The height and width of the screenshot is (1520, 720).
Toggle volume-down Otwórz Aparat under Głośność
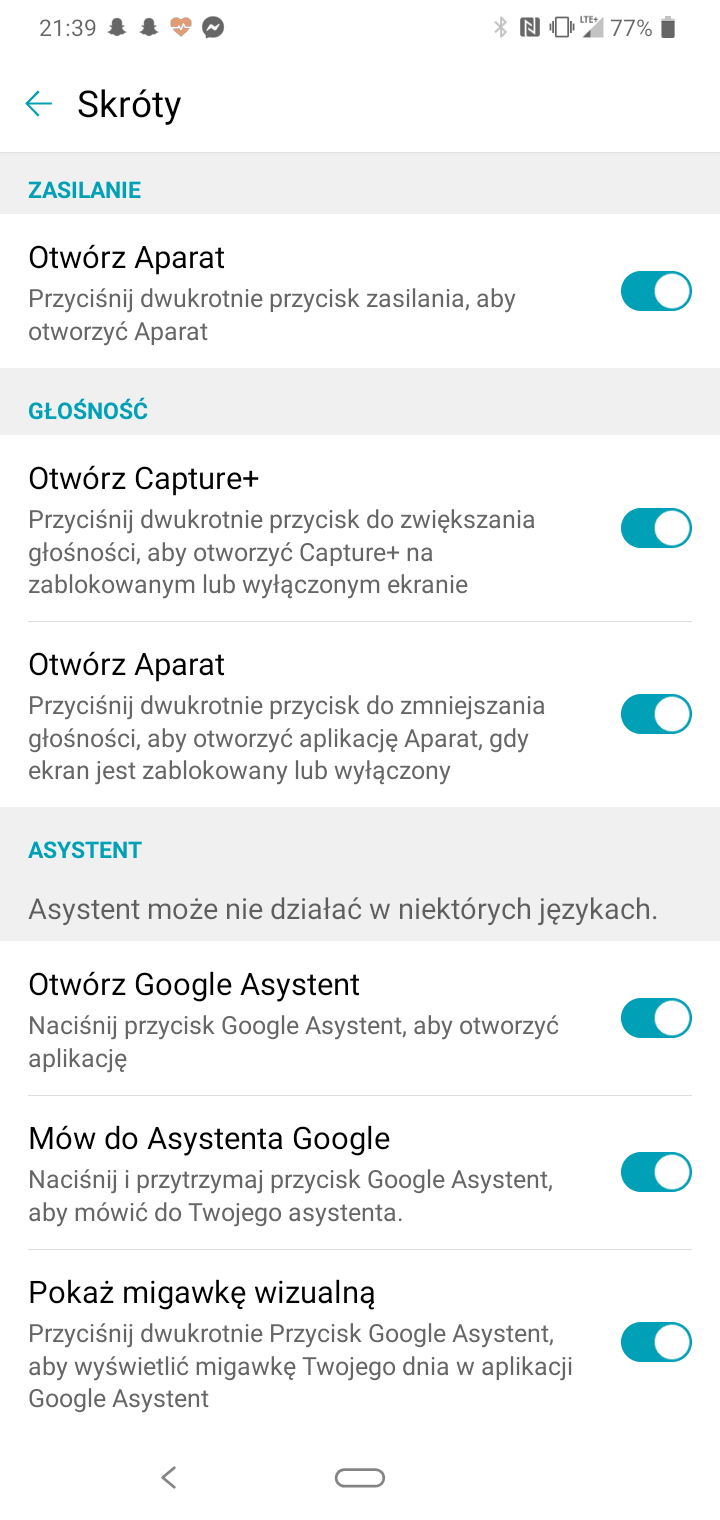coord(656,714)
